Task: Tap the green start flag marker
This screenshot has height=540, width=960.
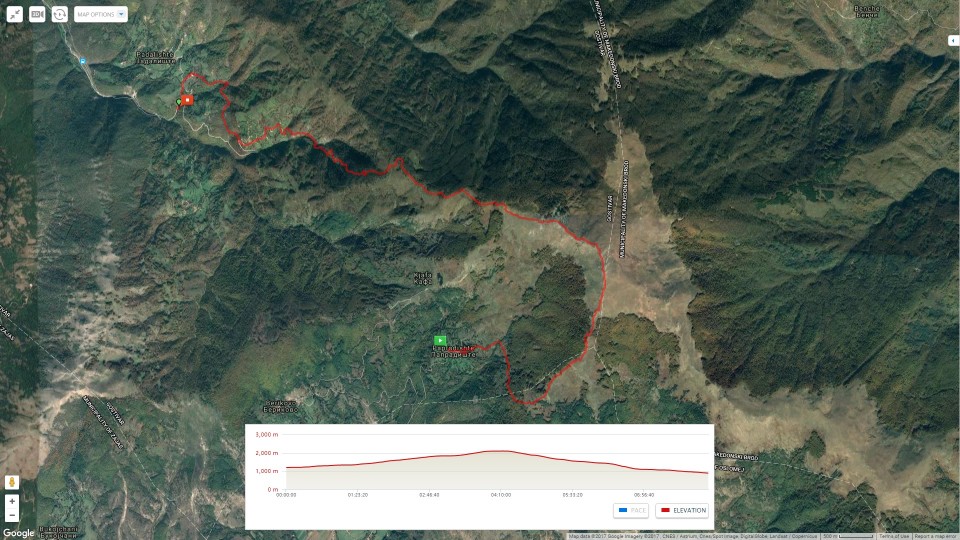Action: (439, 340)
